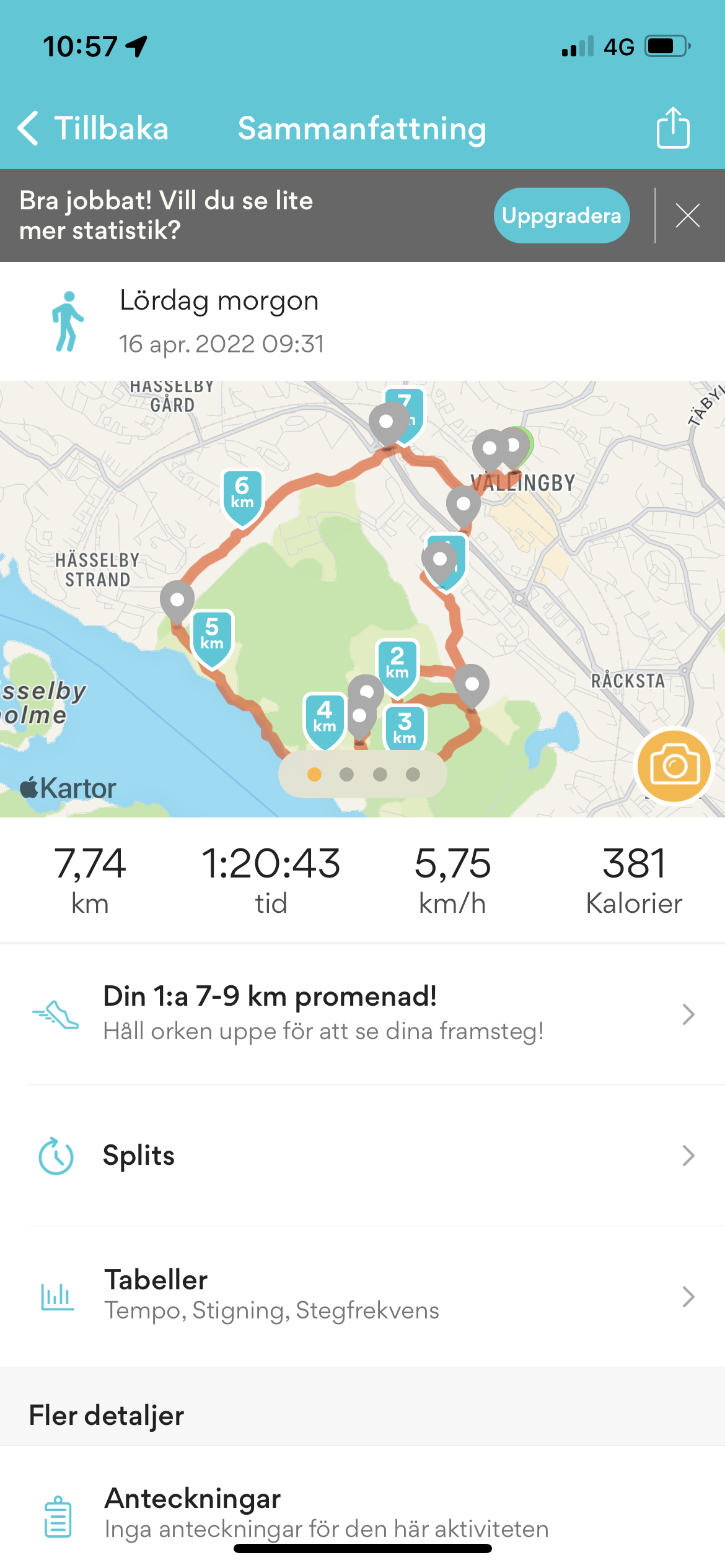Open Anteckningar to add notes

click(362, 1512)
